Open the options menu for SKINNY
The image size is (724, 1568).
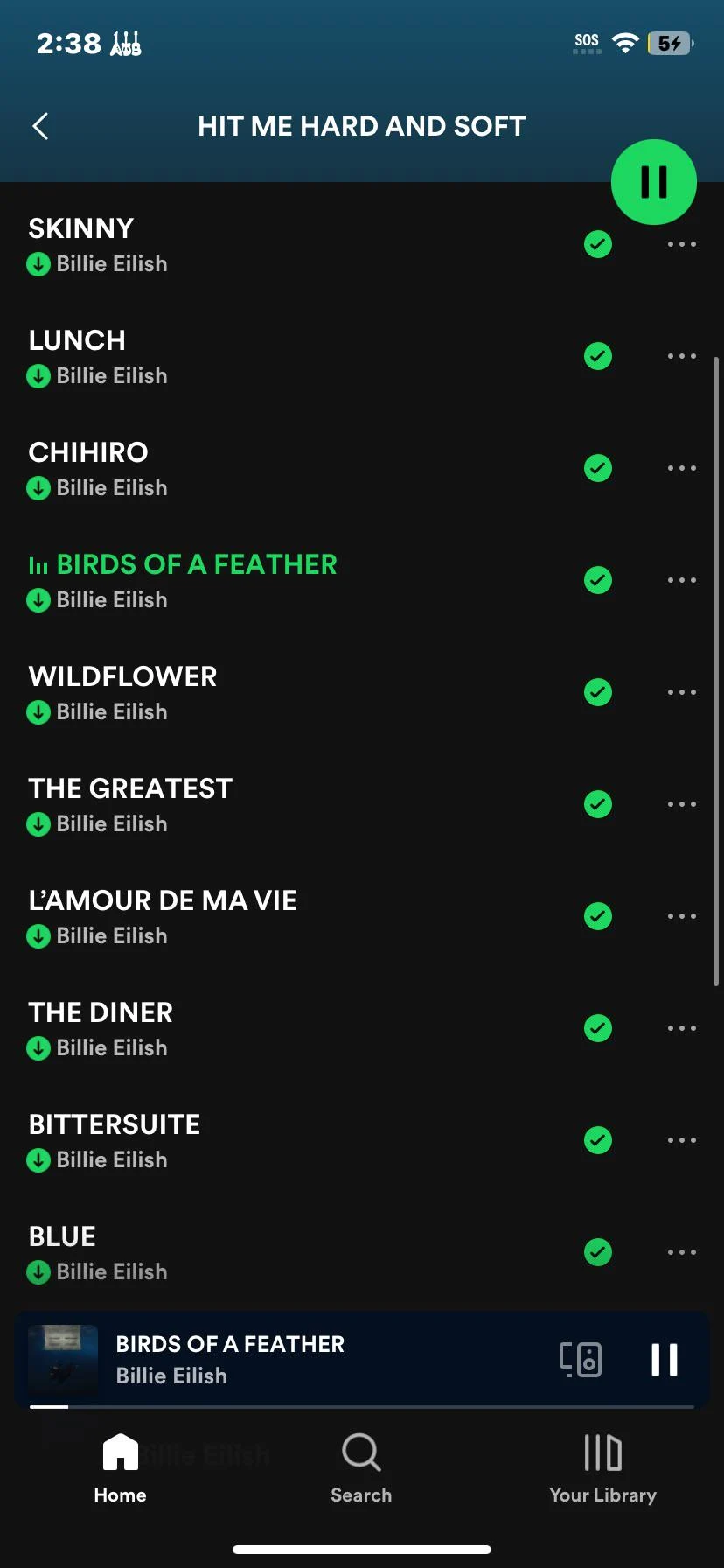point(681,244)
